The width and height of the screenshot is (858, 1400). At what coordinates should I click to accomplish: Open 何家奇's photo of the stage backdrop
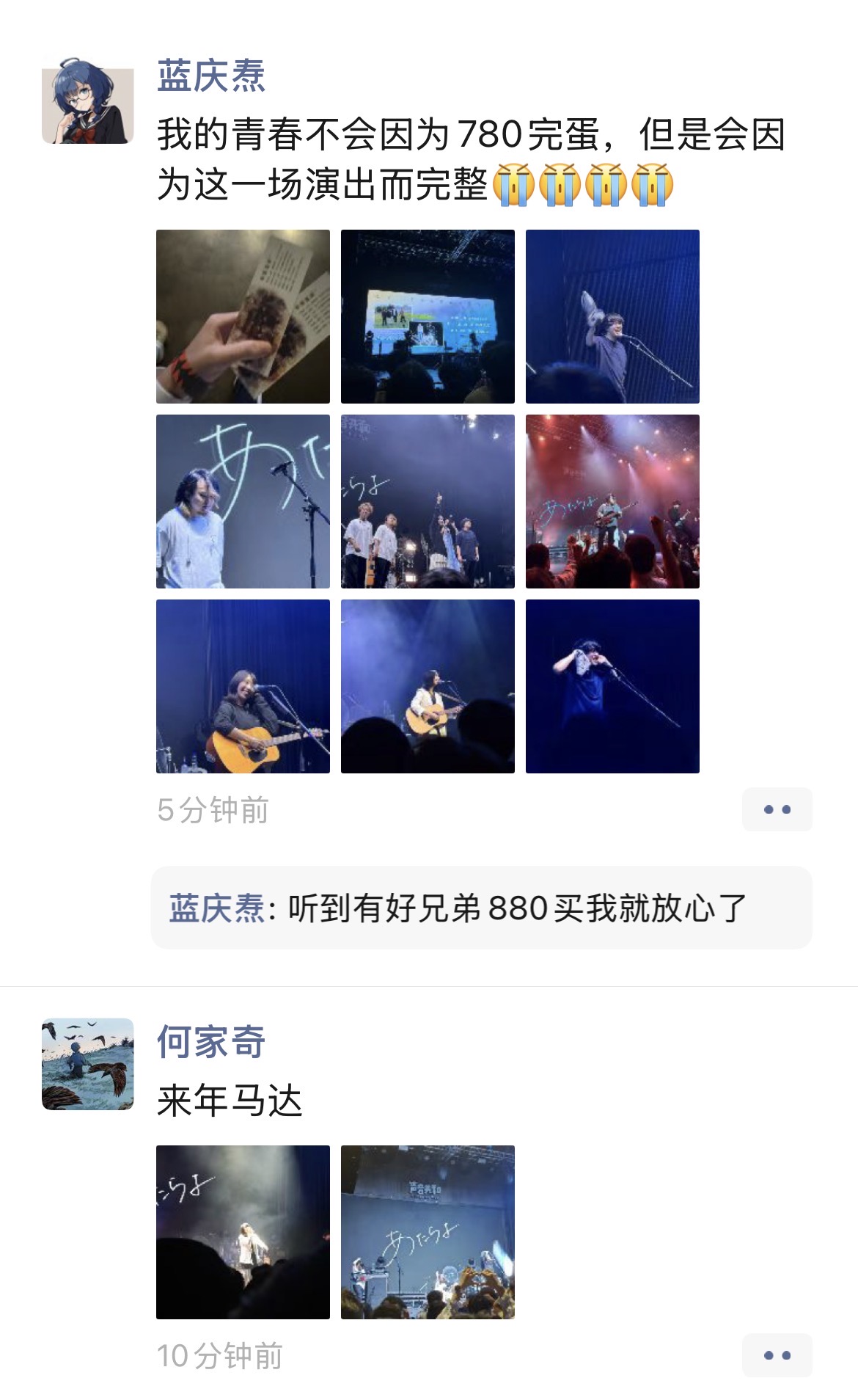pos(428,1232)
